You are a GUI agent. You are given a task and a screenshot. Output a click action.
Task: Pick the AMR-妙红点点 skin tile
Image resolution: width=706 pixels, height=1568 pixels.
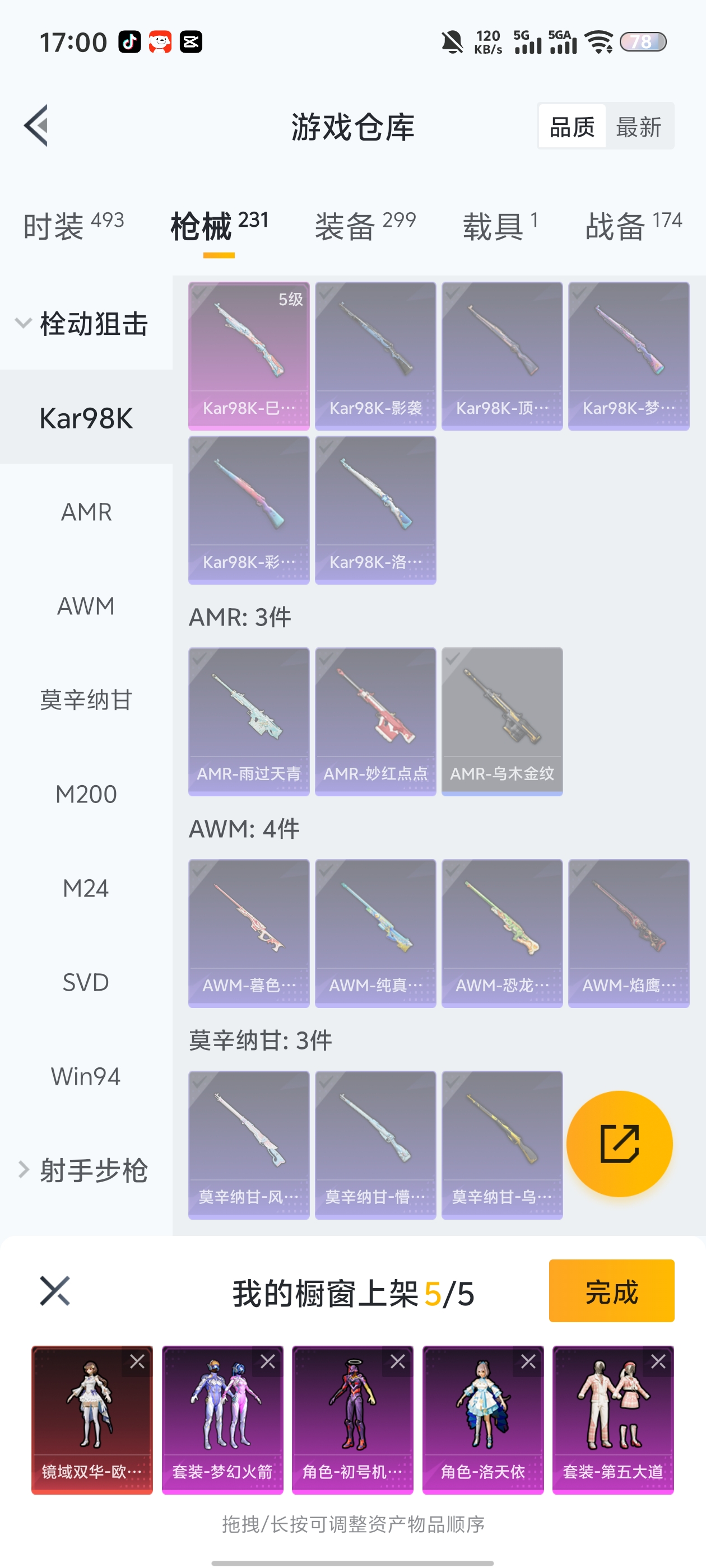tap(375, 721)
